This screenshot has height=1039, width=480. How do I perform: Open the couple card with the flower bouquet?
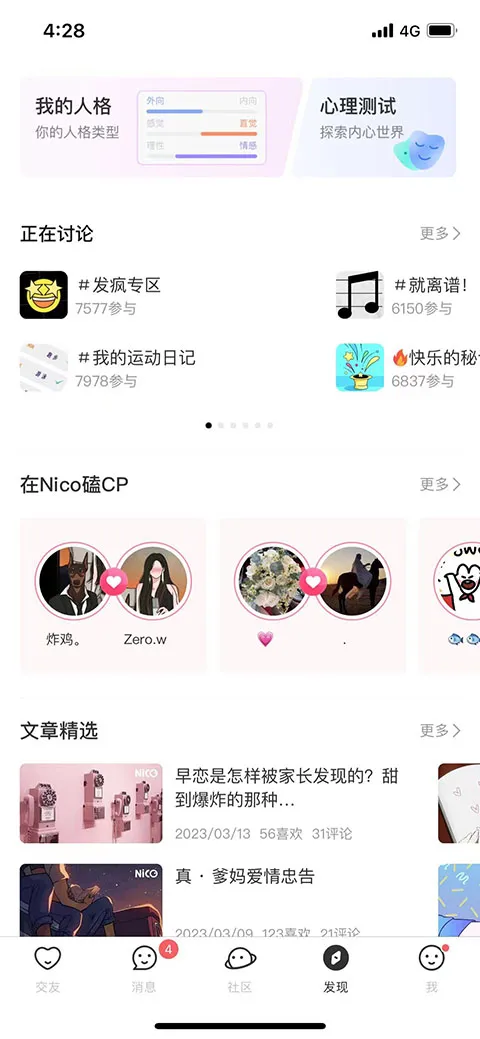click(x=313, y=596)
